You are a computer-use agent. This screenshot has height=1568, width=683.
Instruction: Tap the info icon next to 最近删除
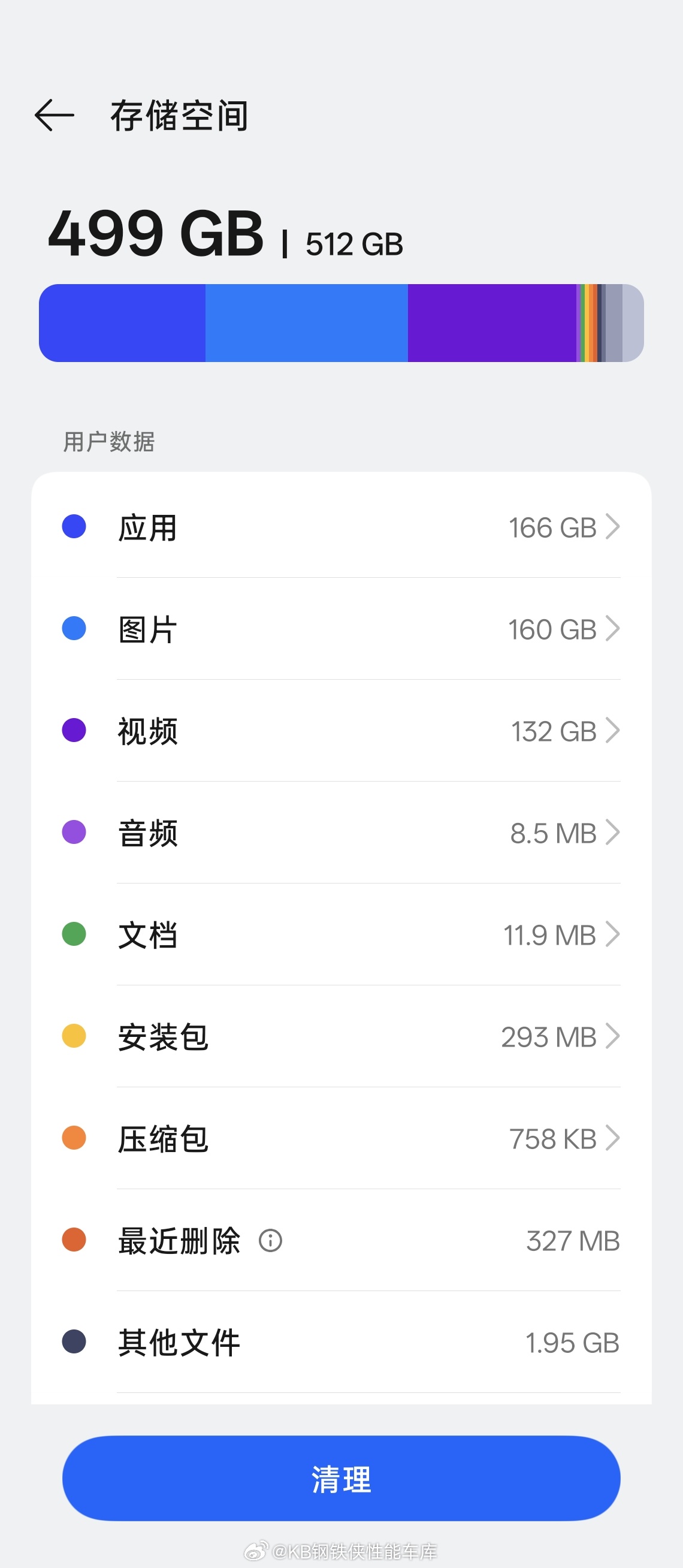point(271,1240)
